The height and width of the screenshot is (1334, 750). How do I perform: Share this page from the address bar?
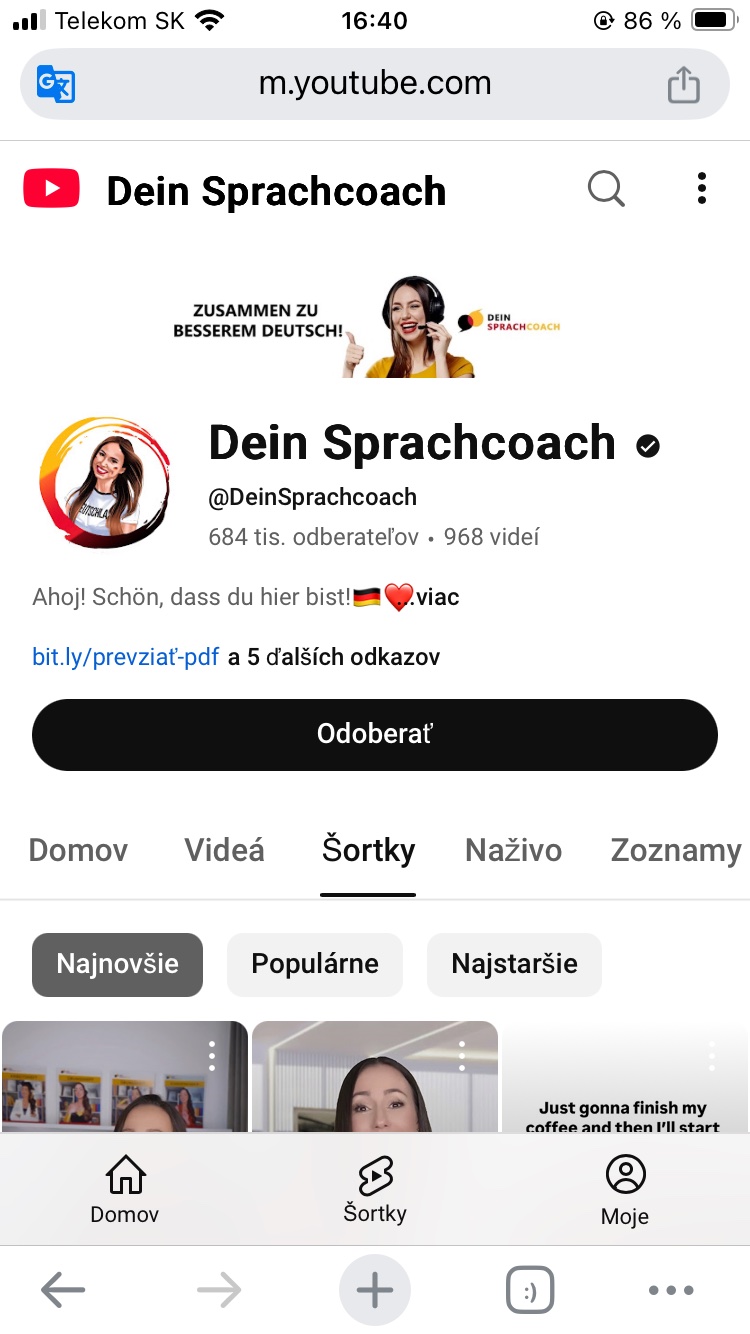(x=684, y=84)
